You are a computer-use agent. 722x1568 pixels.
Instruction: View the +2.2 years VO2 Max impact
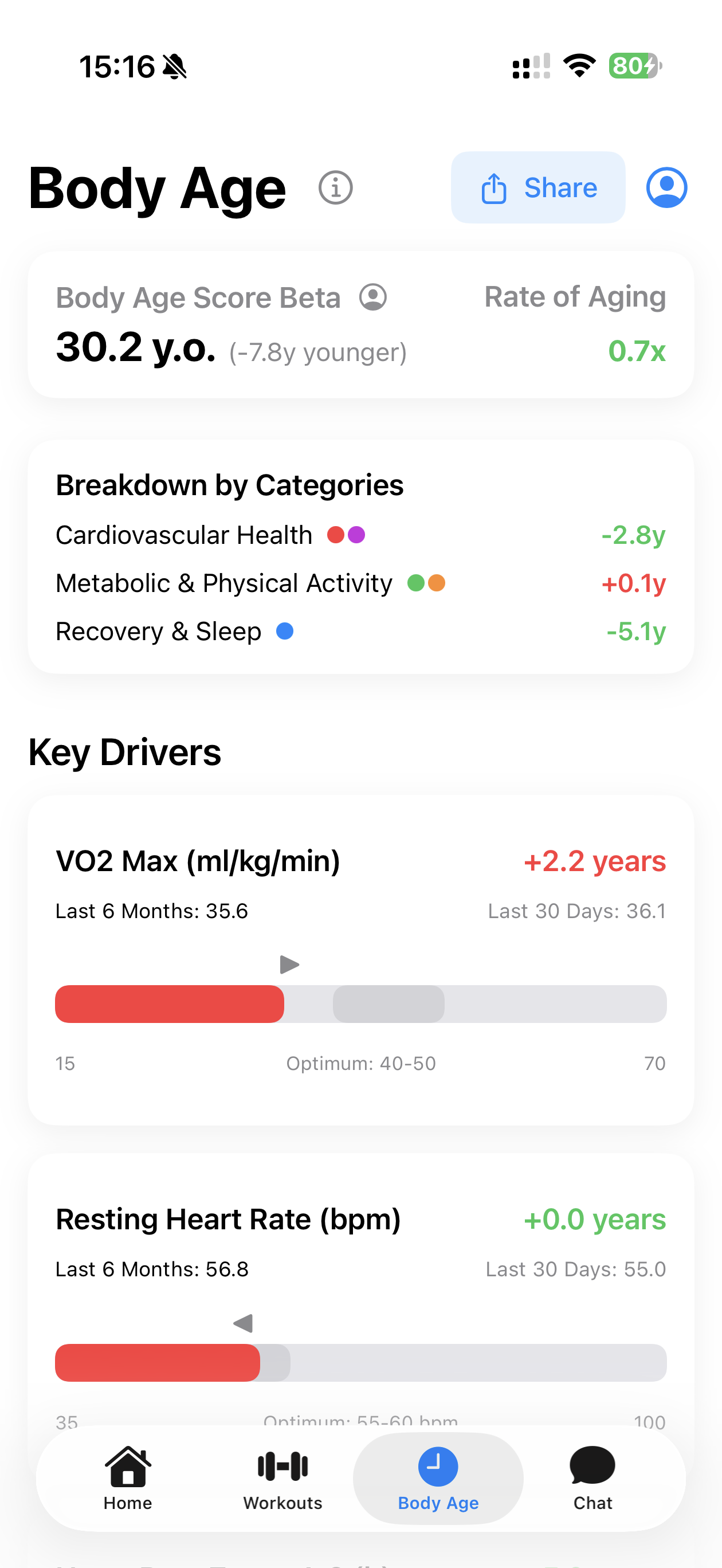pos(595,861)
